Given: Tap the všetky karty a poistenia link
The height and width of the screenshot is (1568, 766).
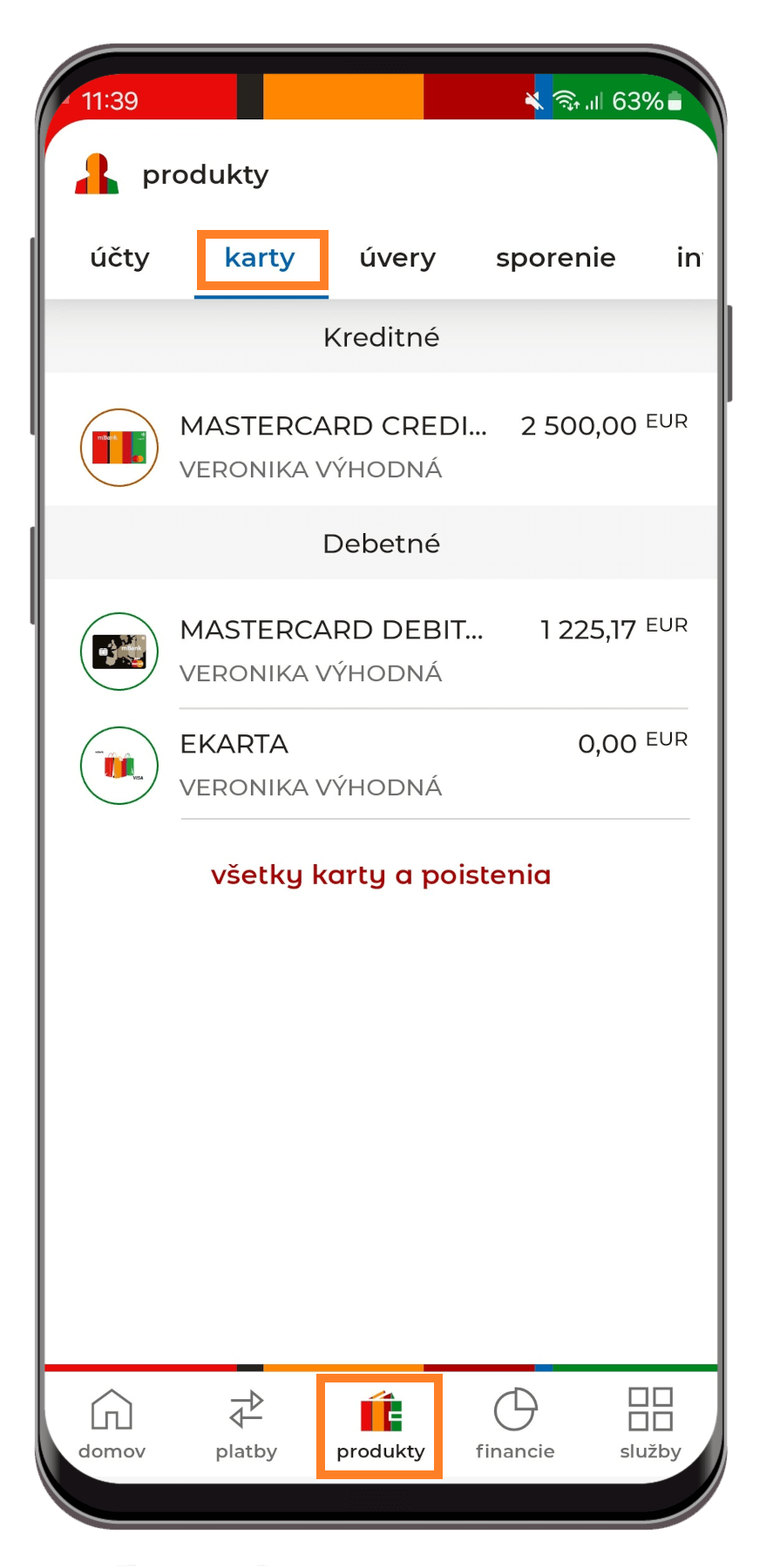Looking at the screenshot, I should point(381,875).
